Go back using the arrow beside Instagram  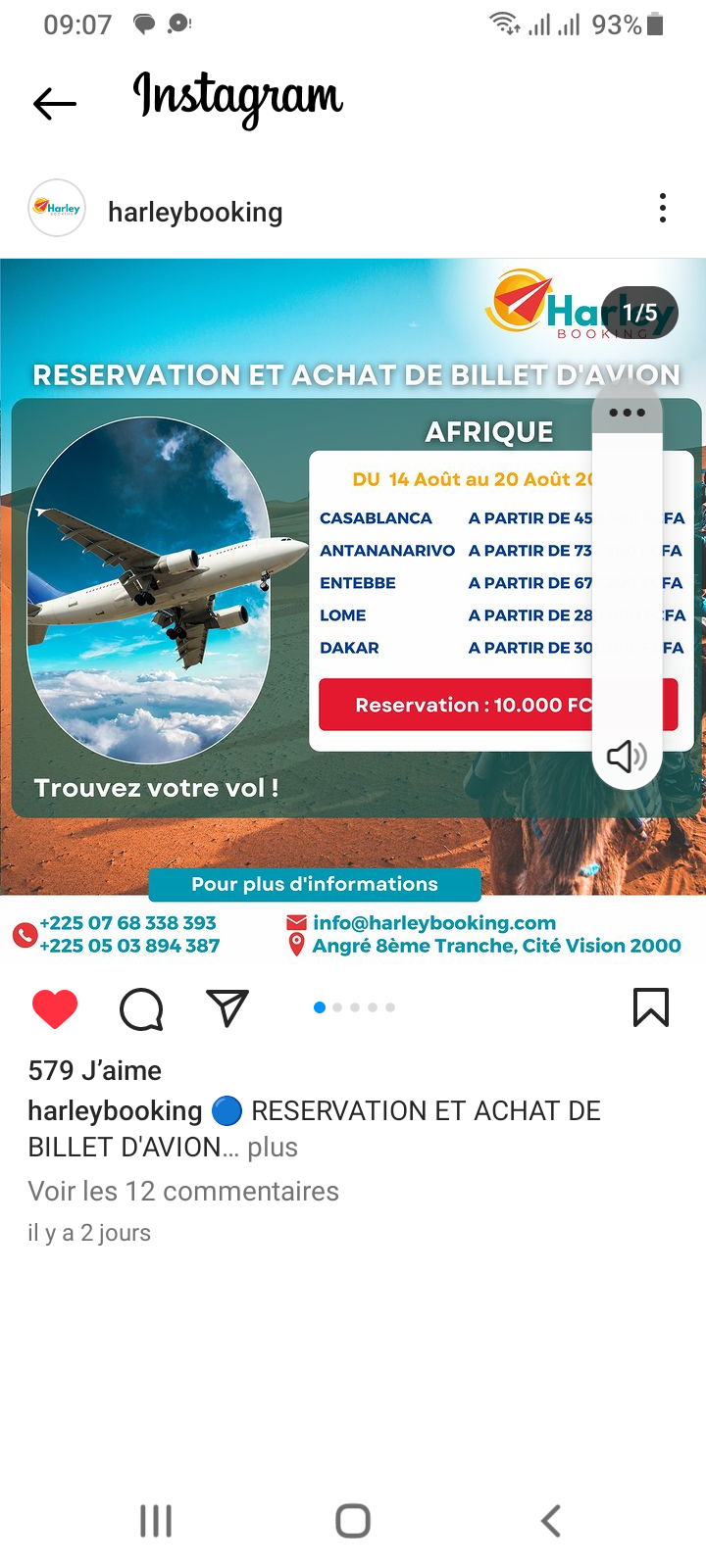tap(55, 103)
